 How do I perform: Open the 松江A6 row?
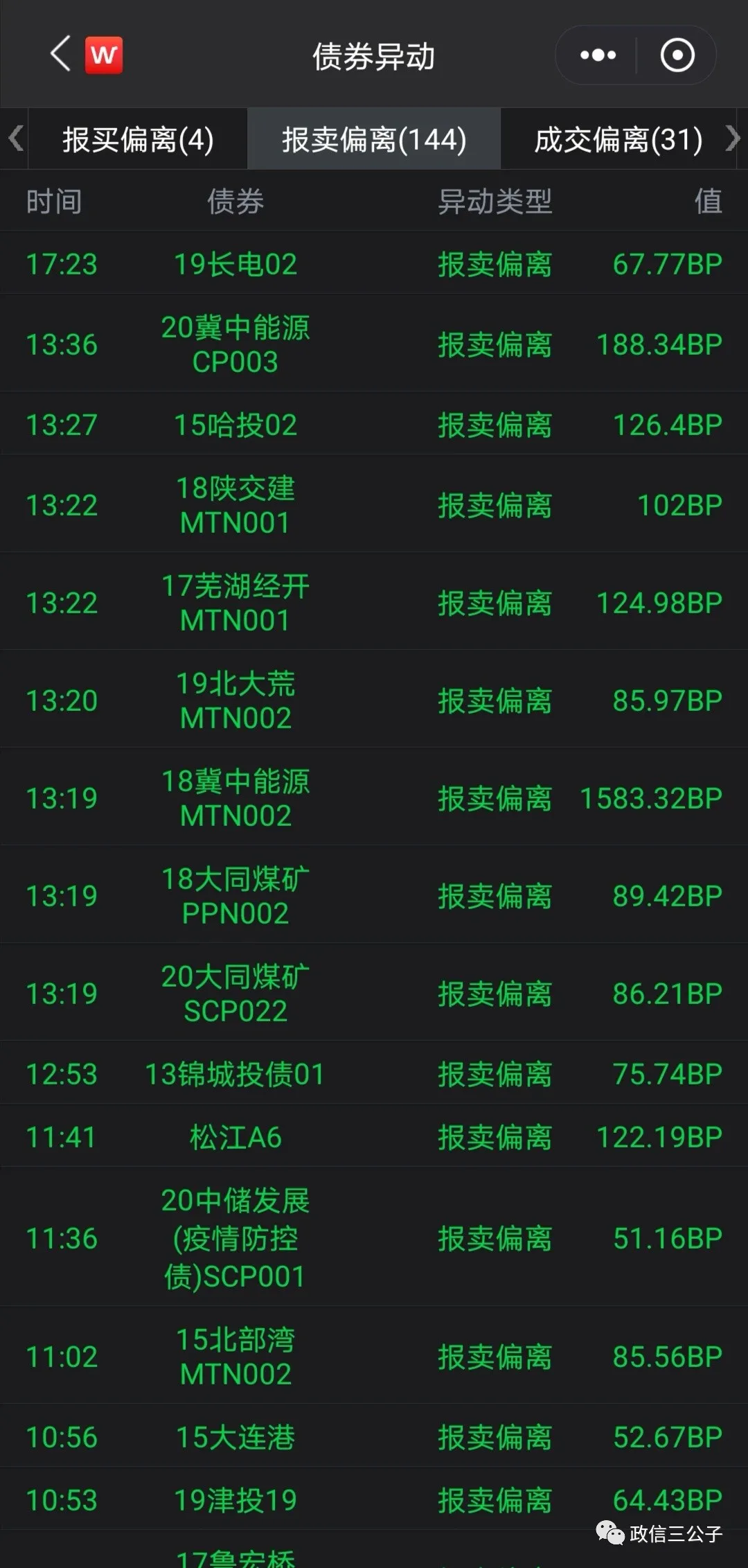pos(235,1137)
